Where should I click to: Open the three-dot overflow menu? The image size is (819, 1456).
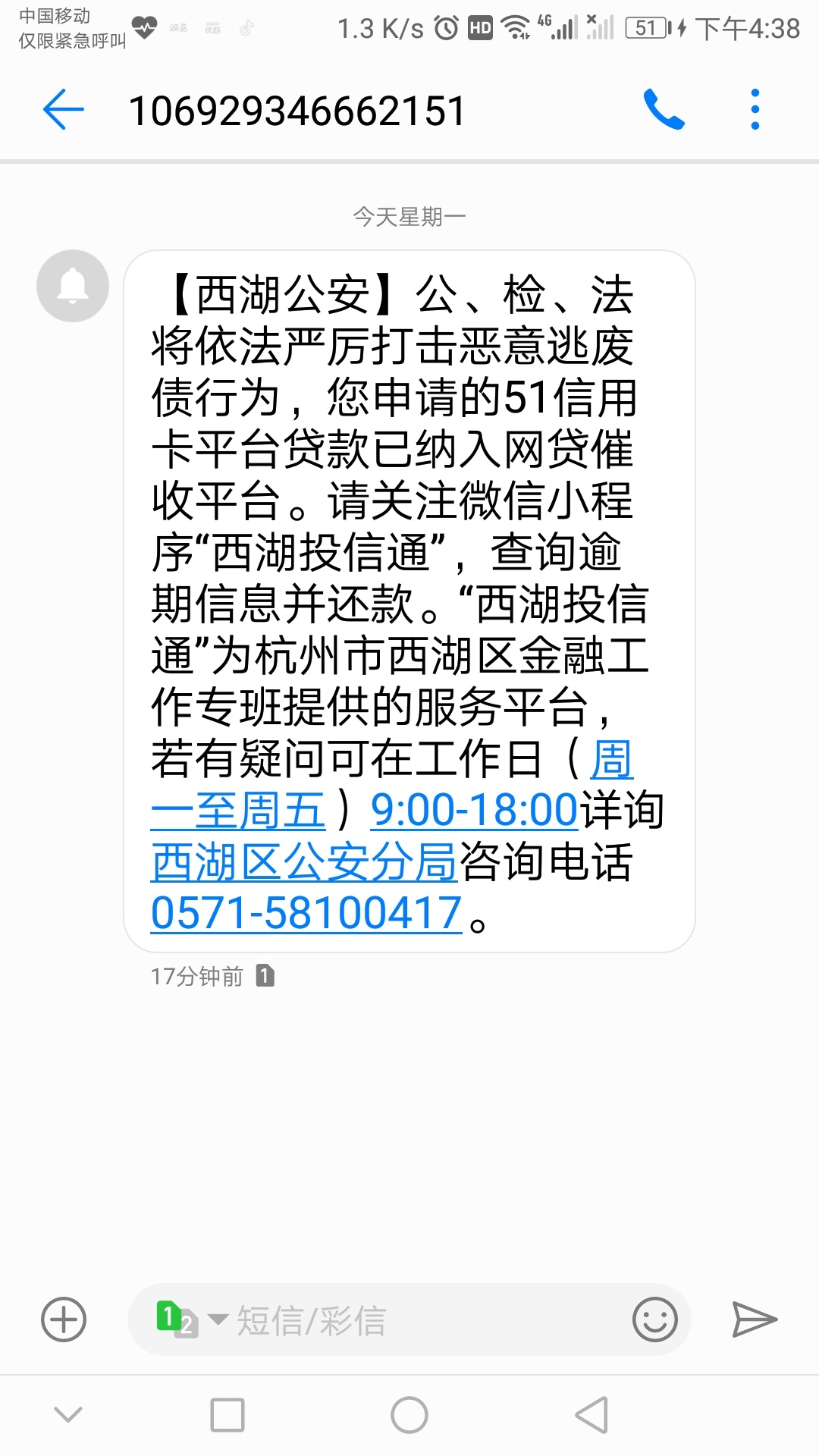[x=755, y=110]
